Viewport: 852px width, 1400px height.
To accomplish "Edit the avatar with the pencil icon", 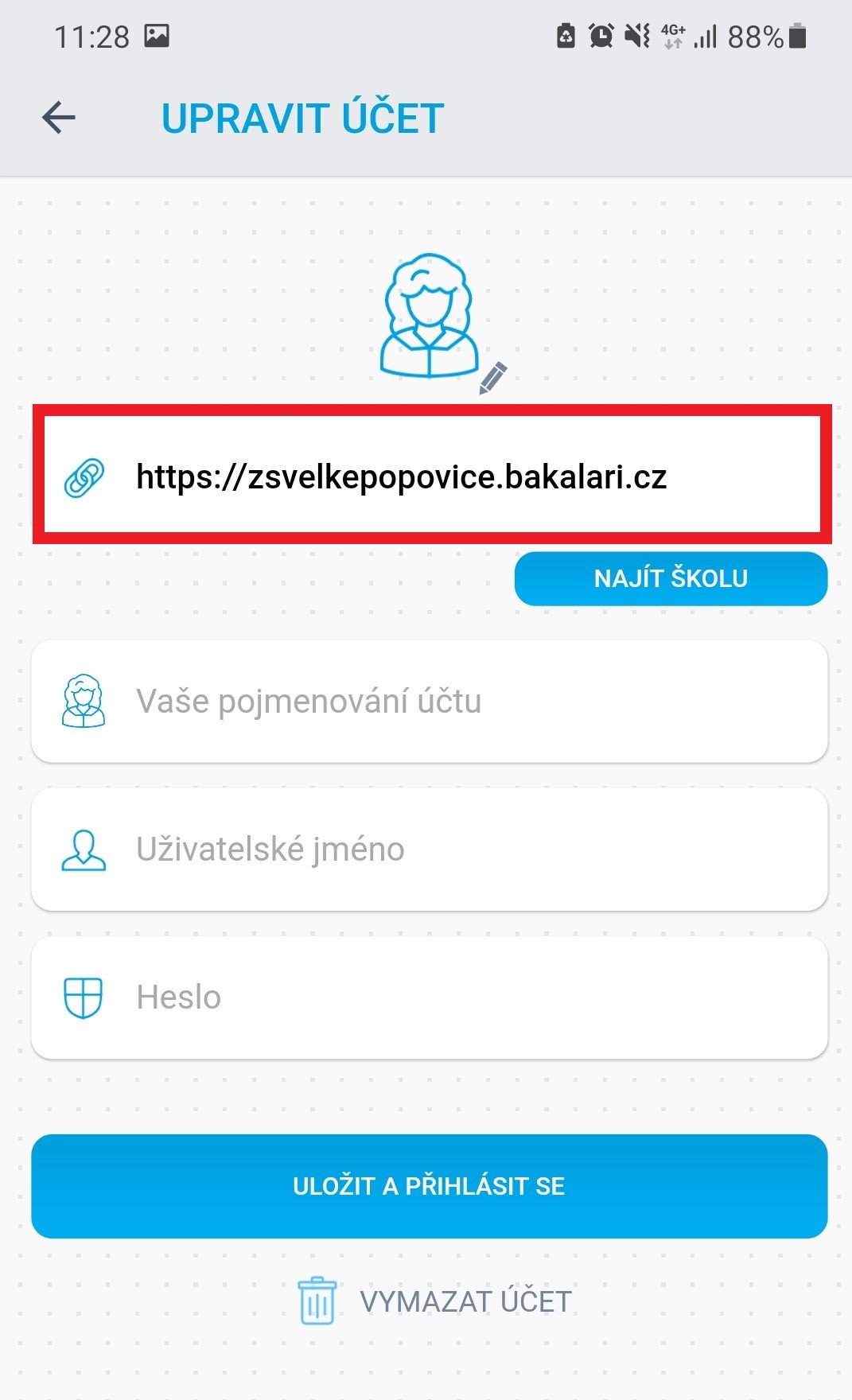I will tap(493, 378).
